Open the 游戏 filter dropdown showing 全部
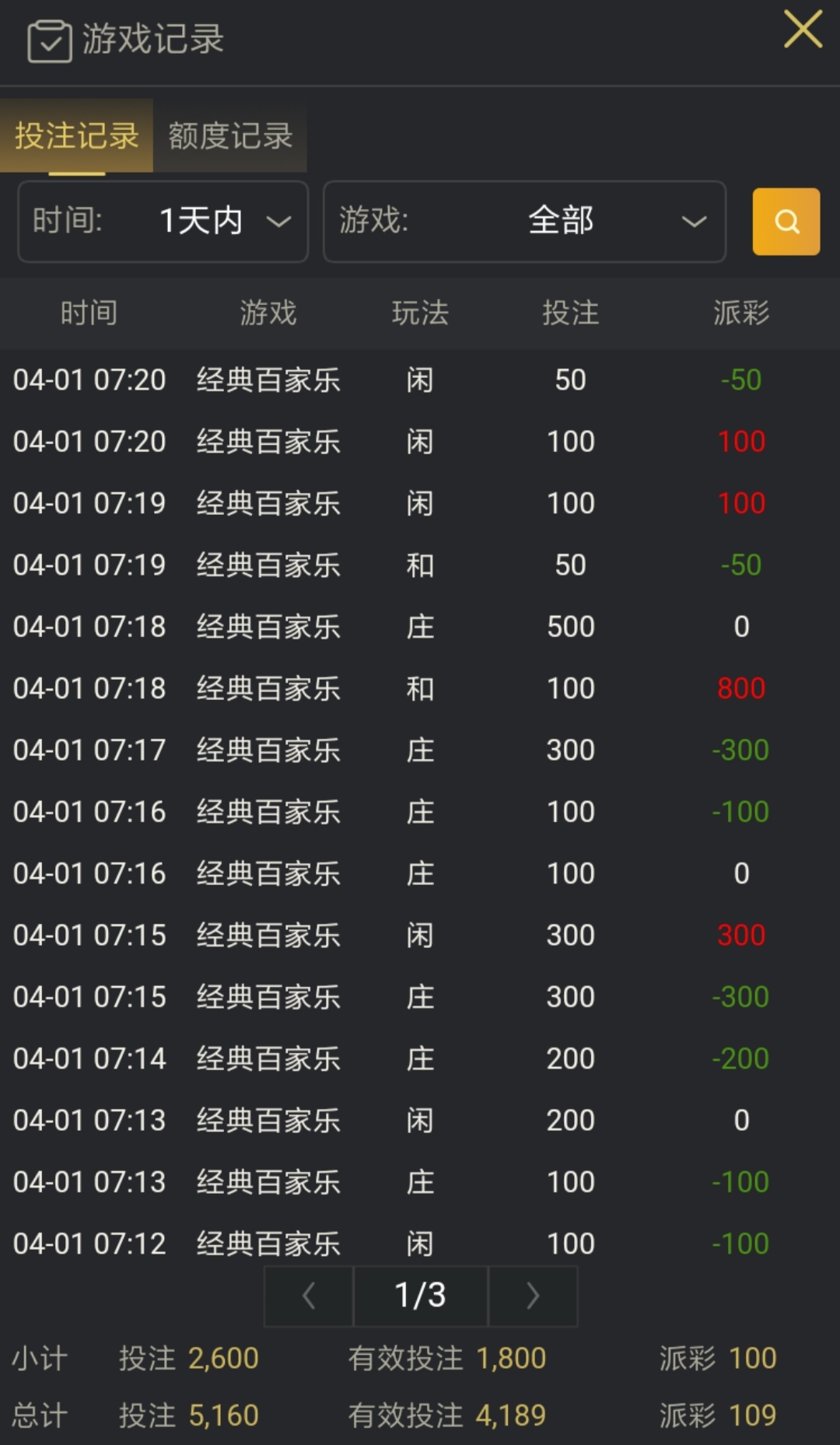 524,222
